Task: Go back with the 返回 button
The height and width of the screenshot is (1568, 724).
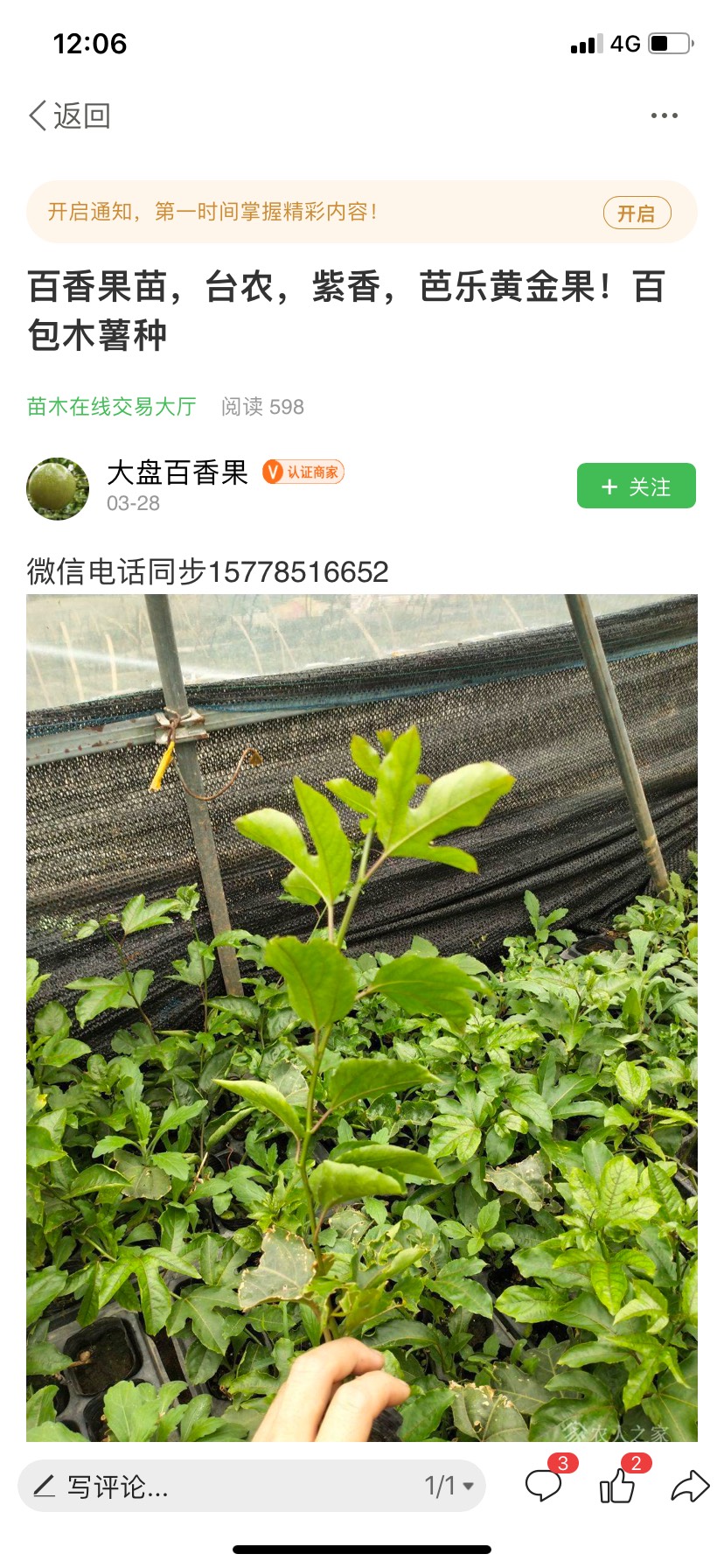Action: [x=70, y=115]
